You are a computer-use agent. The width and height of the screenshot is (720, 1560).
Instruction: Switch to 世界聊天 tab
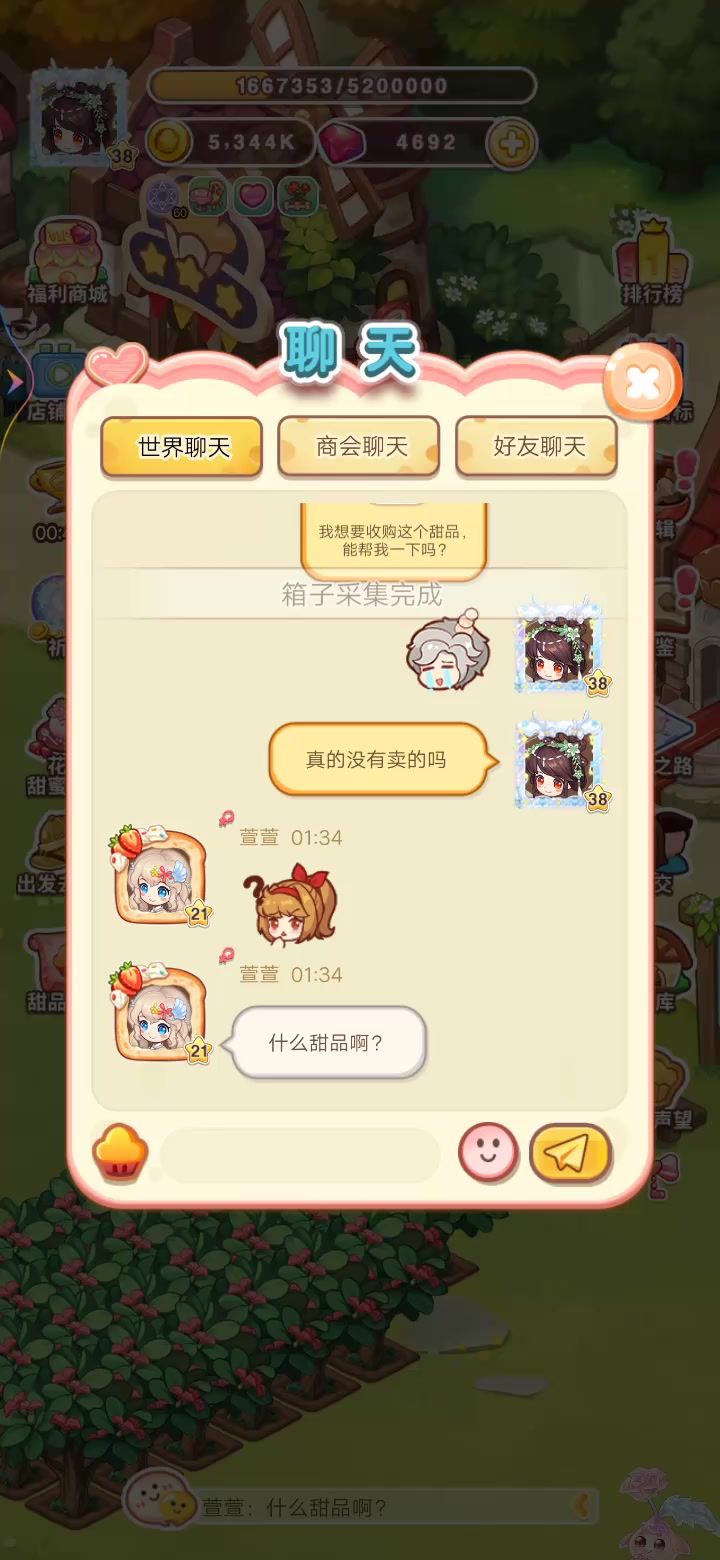(x=182, y=447)
